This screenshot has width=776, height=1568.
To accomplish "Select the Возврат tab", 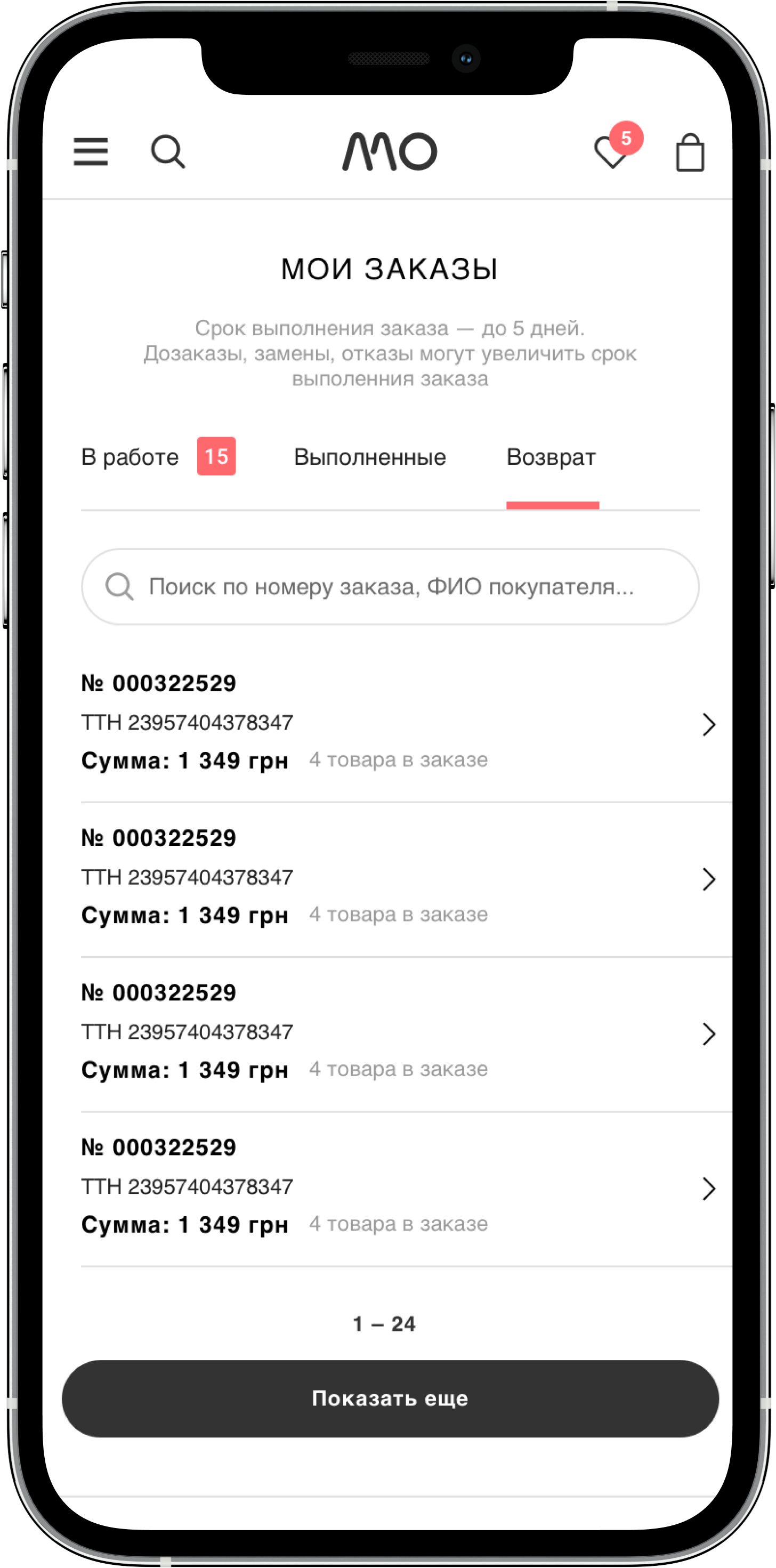I will click(552, 457).
